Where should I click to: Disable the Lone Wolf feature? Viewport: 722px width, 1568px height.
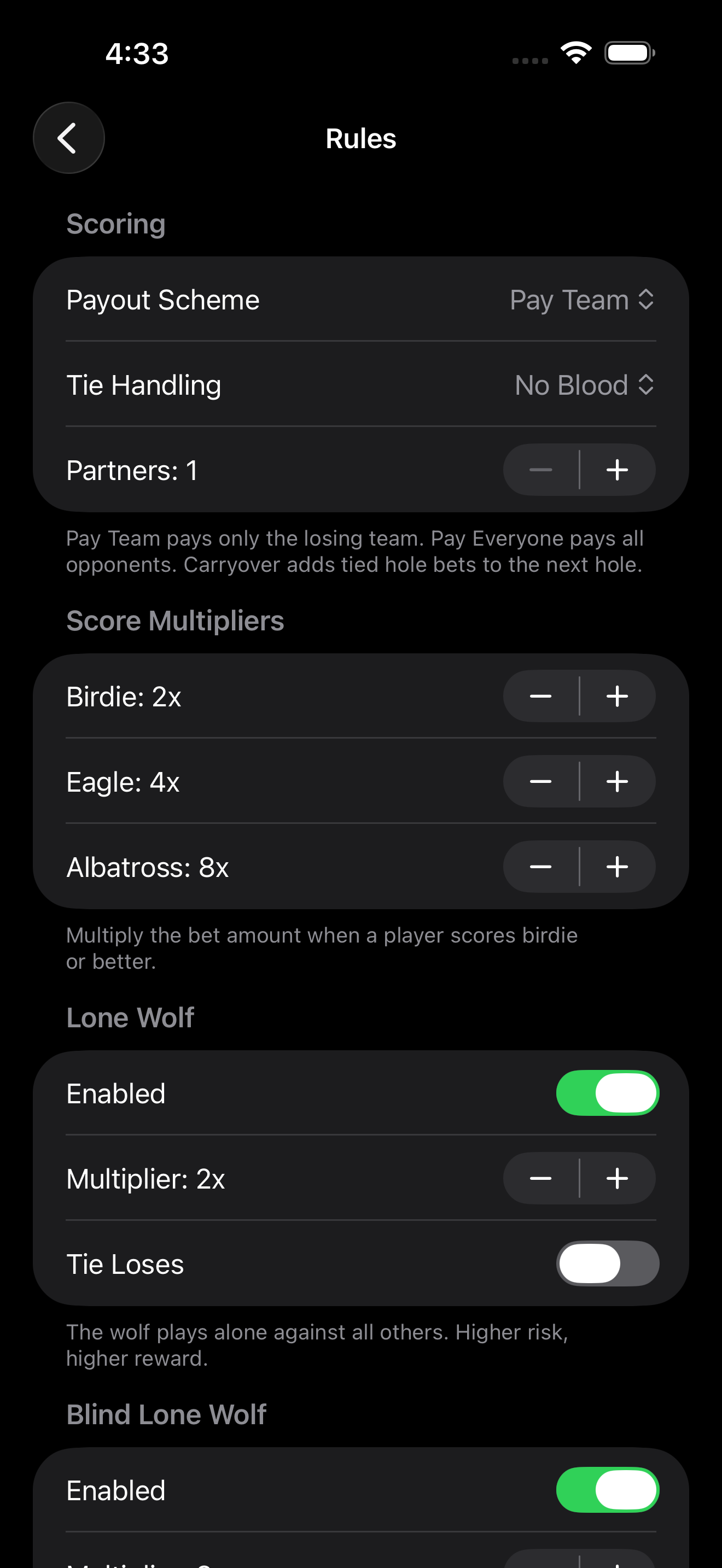pyautogui.click(x=607, y=1092)
